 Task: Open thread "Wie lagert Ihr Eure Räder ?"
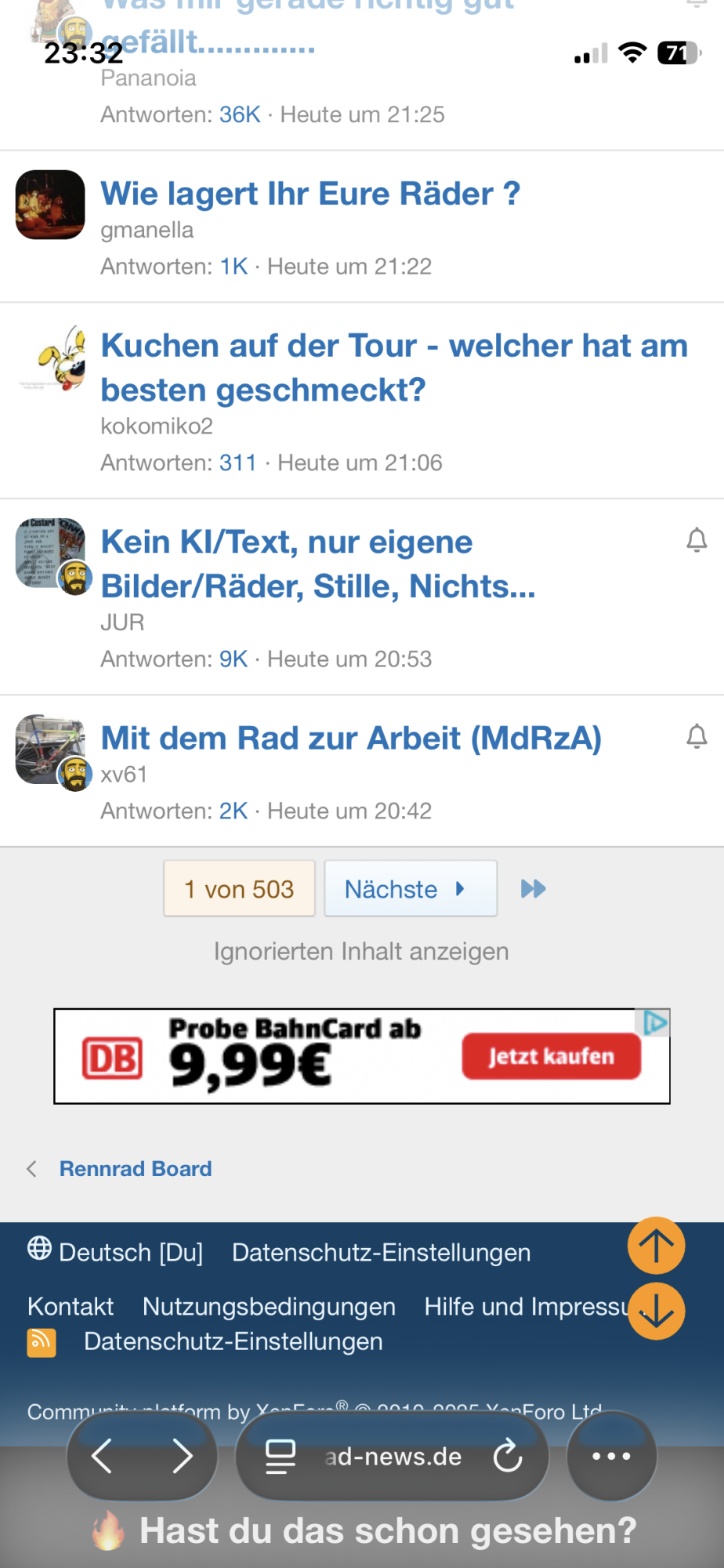pyautogui.click(x=310, y=194)
